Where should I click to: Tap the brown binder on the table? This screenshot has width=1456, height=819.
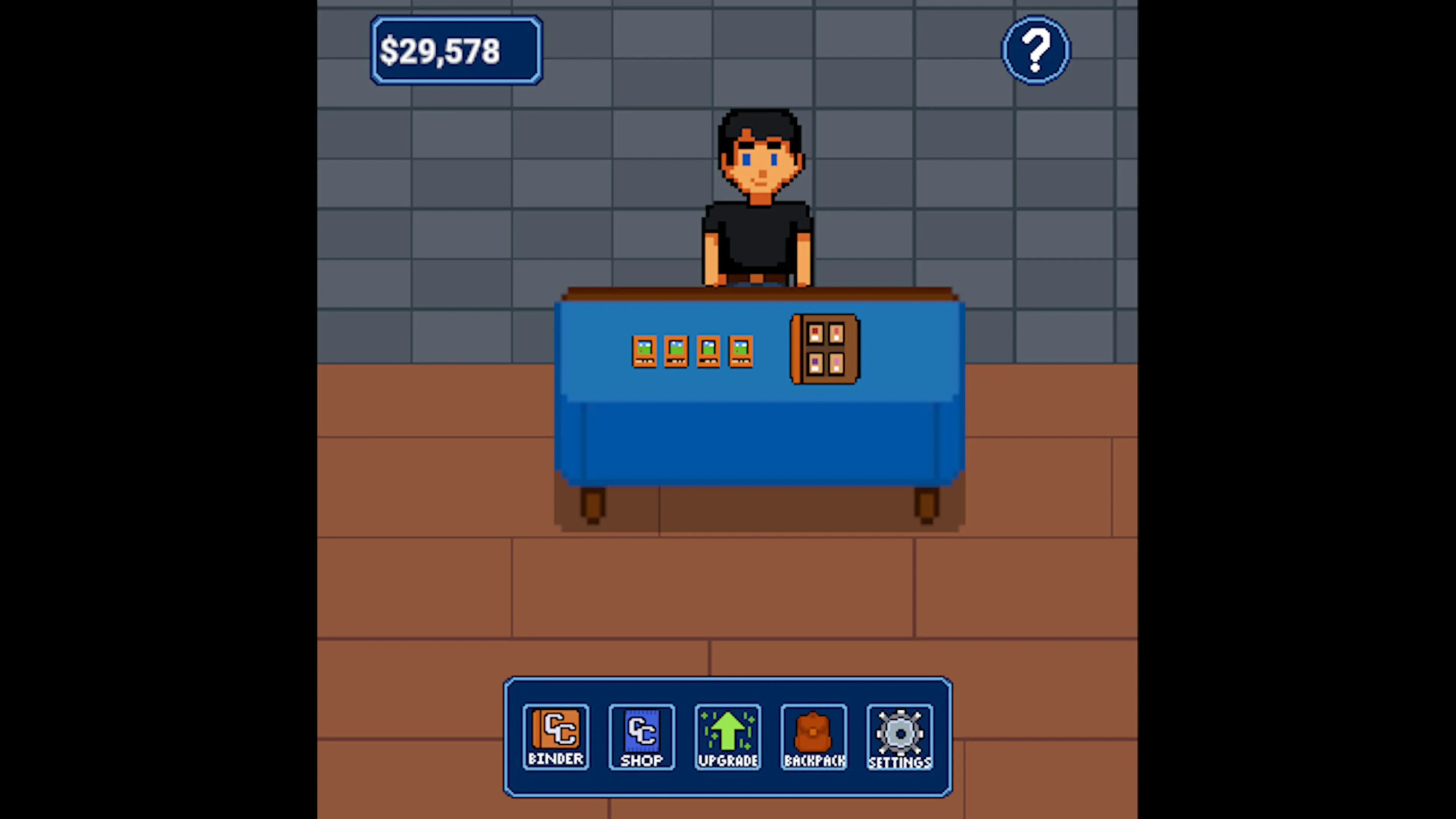click(825, 349)
